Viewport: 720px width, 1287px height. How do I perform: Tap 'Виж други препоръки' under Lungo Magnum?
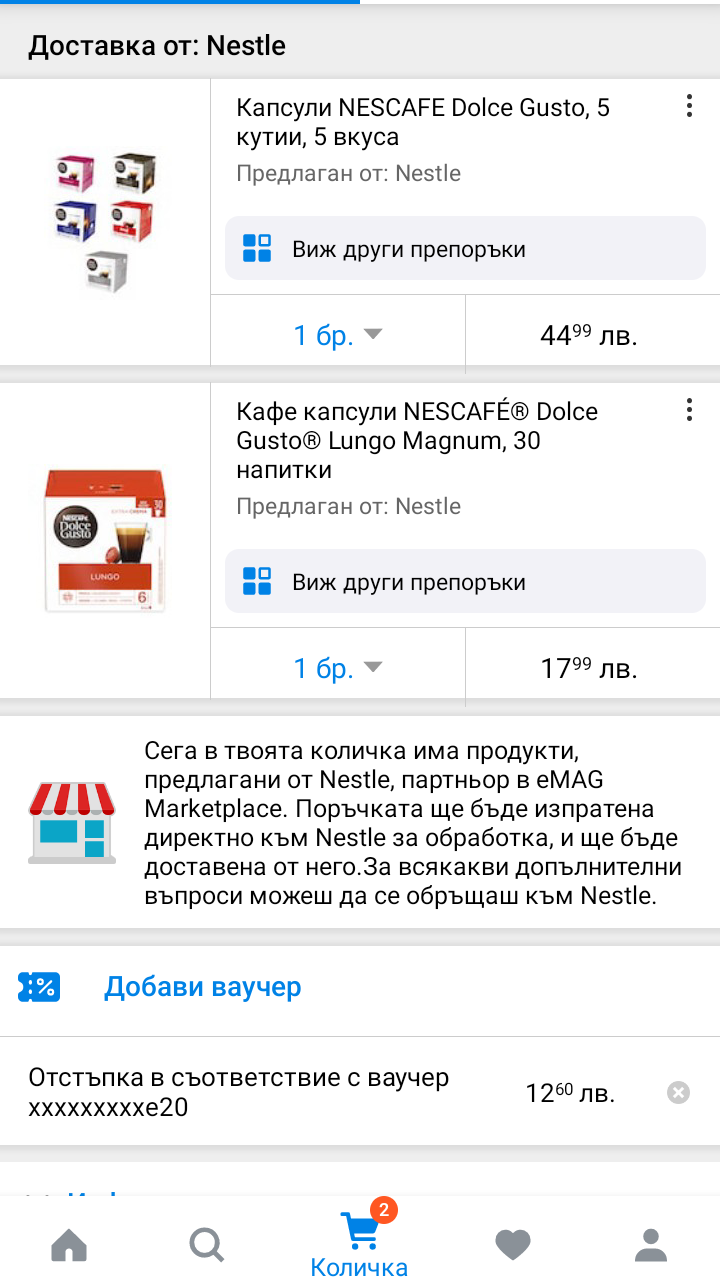(465, 582)
